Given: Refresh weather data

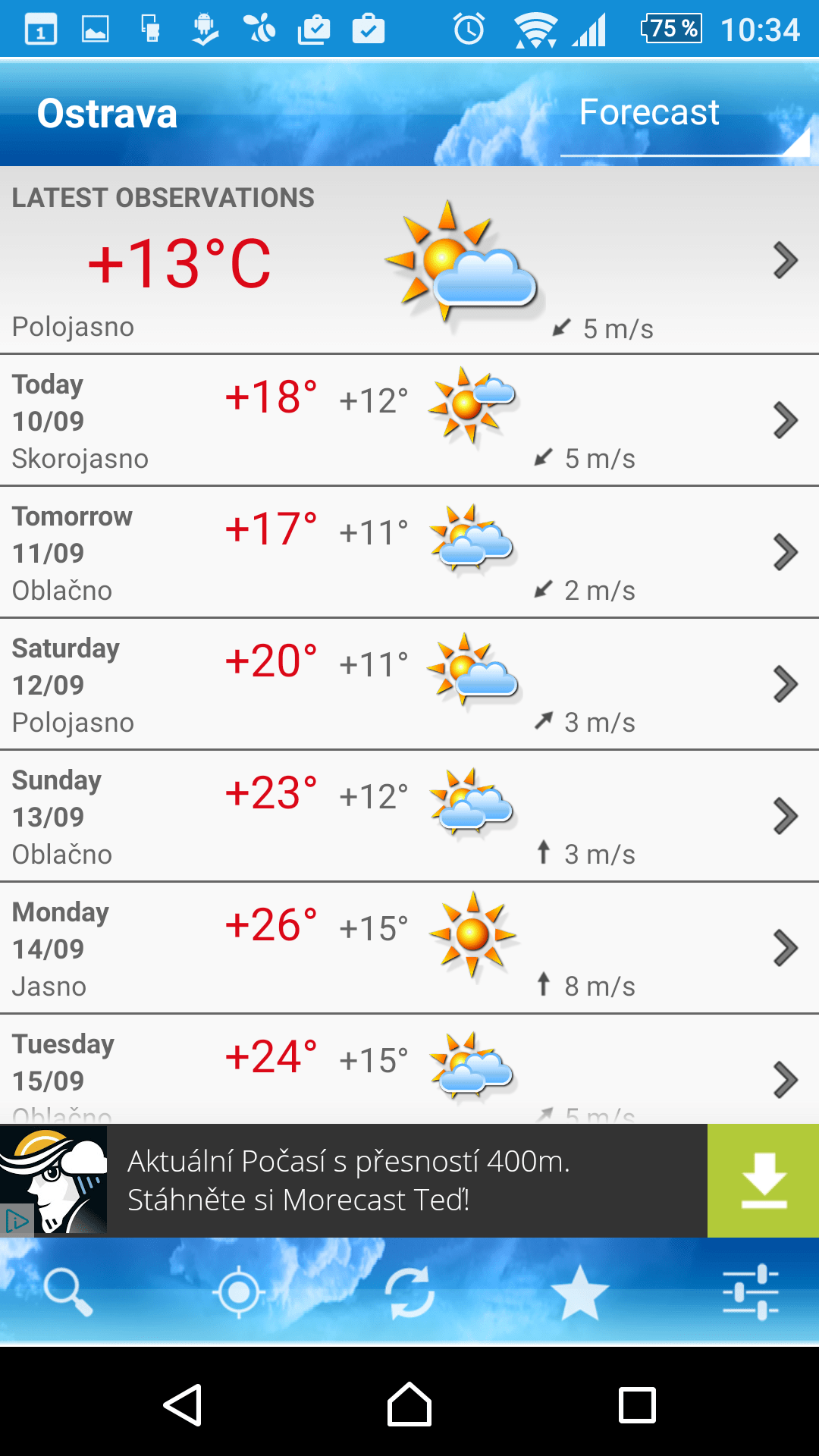Looking at the screenshot, I should click(409, 1291).
